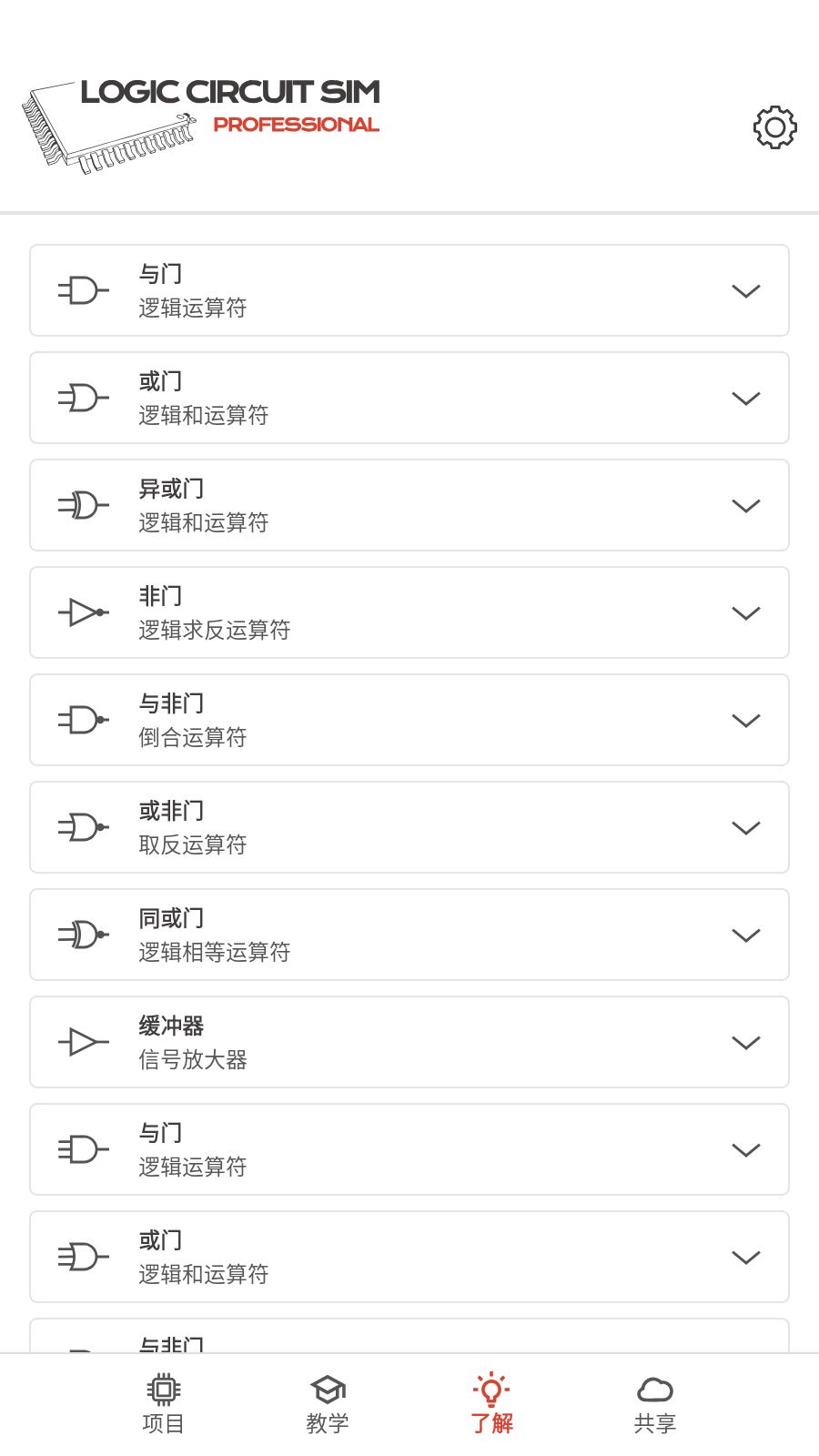Image resolution: width=819 pixels, height=1456 pixels.
Task: Click the NOR gate (或非门) symbol icon
Action: click(81, 827)
